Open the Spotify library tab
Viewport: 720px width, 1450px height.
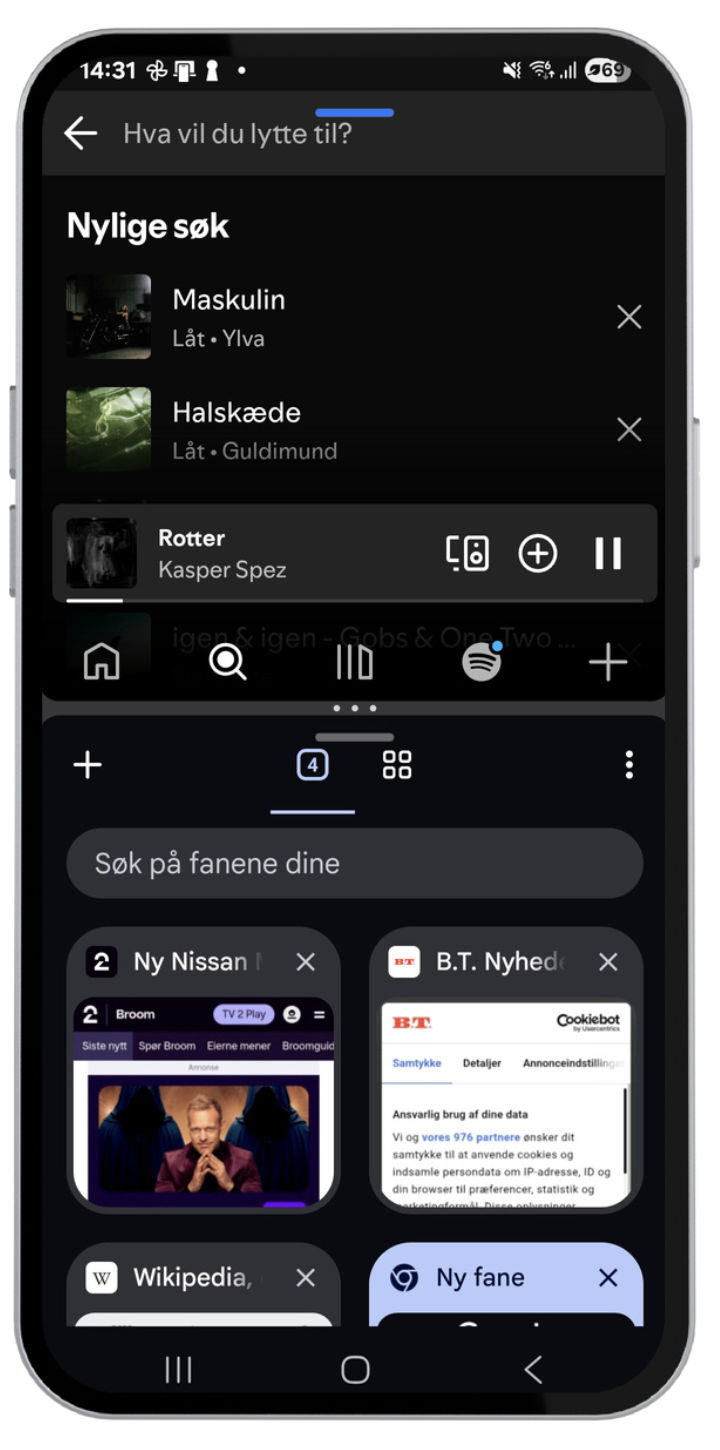pyautogui.click(x=354, y=662)
